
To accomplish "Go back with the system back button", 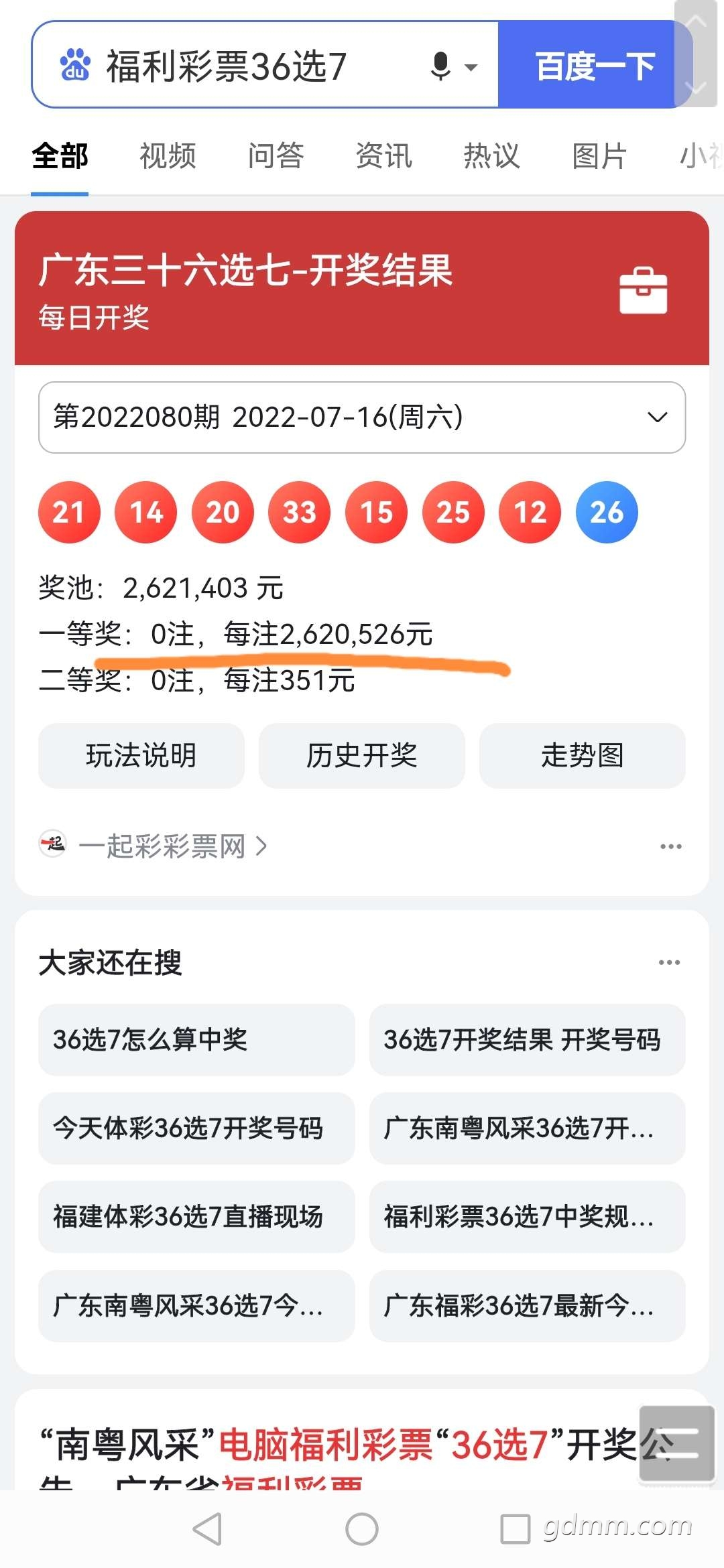I will click(x=207, y=1528).
